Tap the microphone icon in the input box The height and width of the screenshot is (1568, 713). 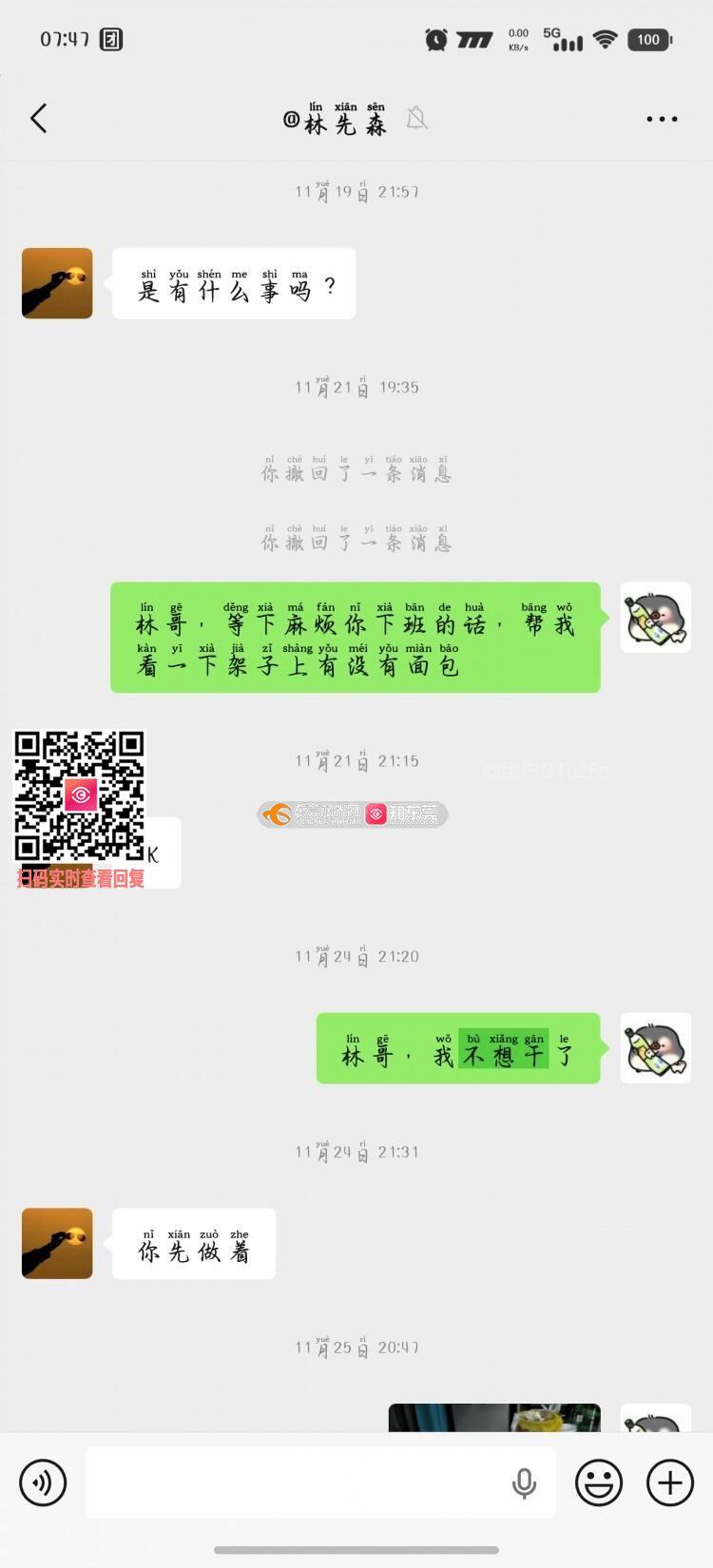(x=524, y=1482)
